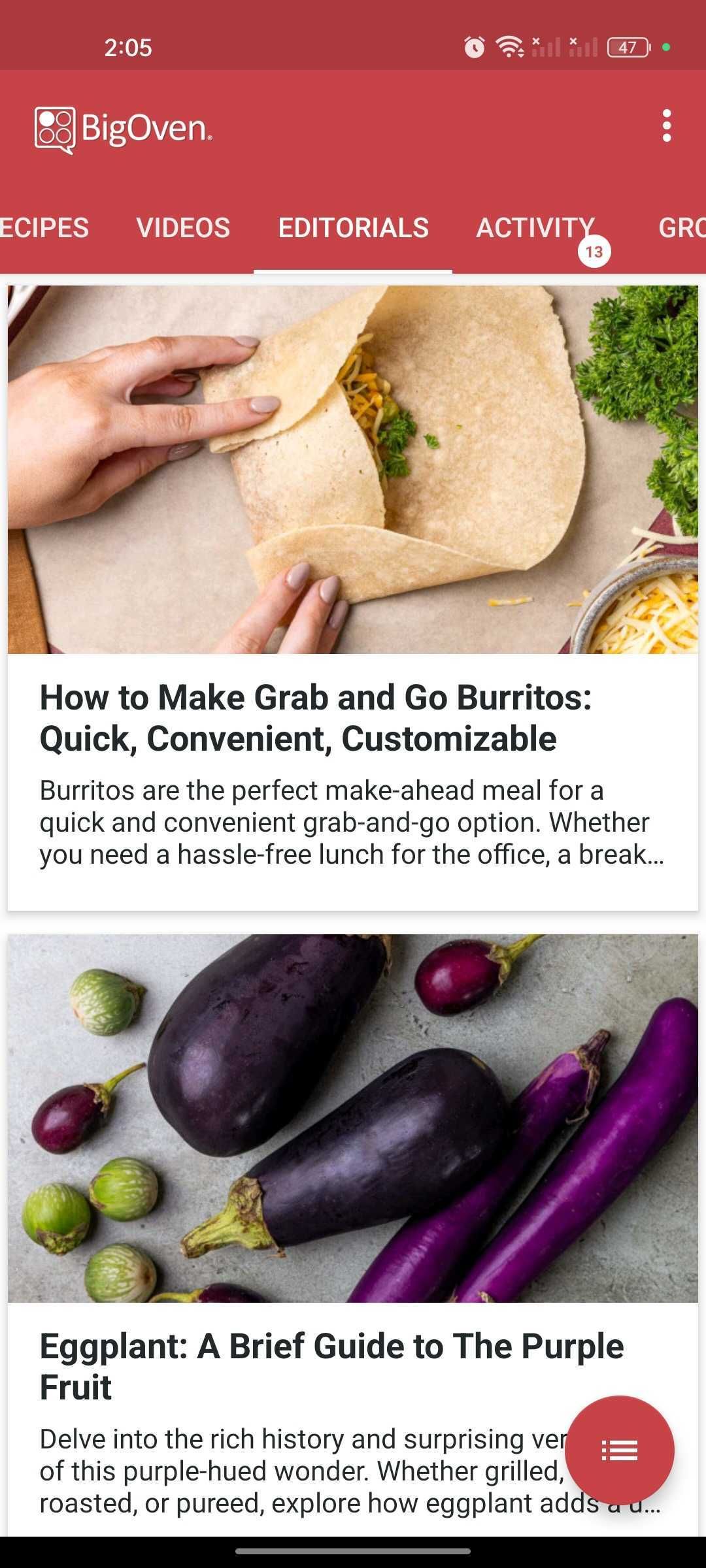Open the overflow menu
Screen dimensions: 706x1568
(666, 125)
